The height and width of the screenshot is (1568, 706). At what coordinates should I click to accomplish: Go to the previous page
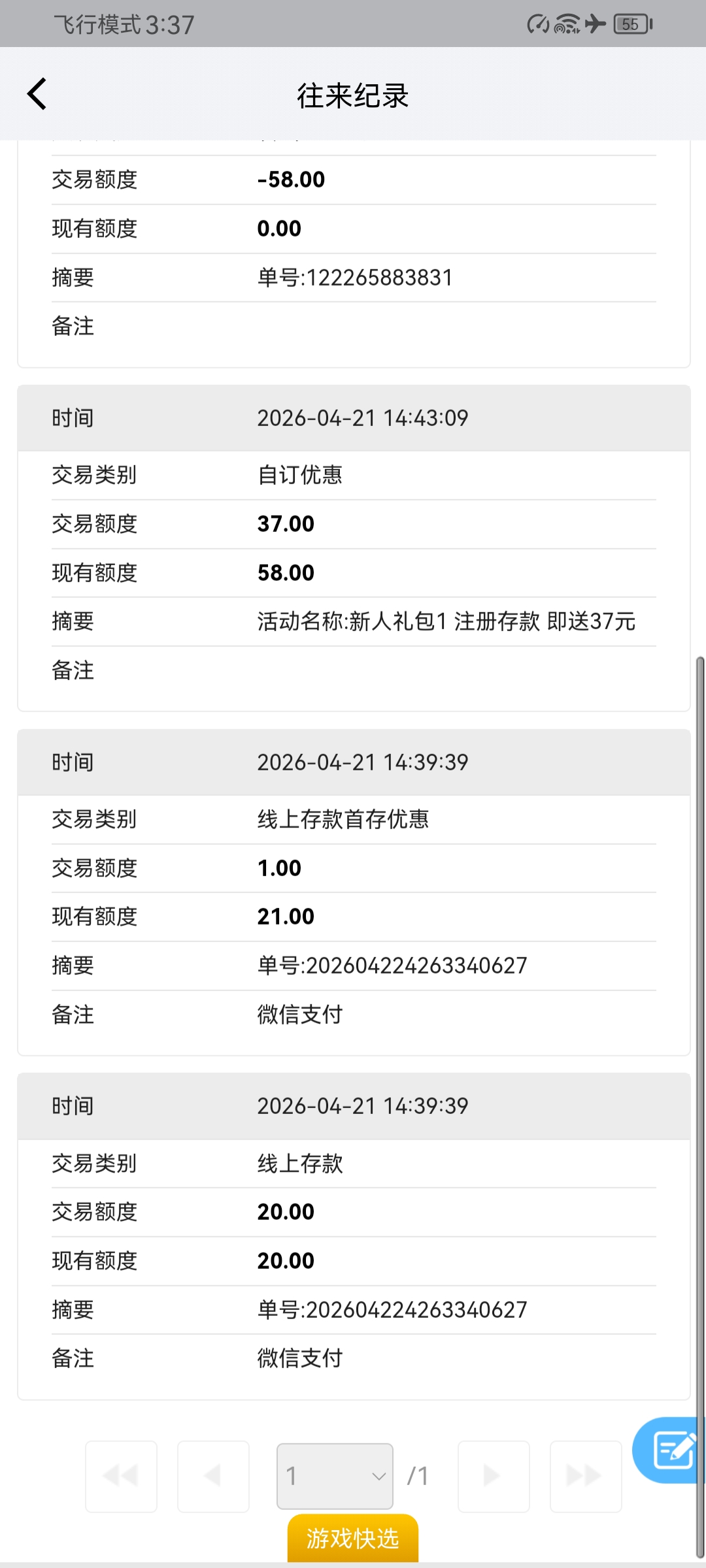213,1476
